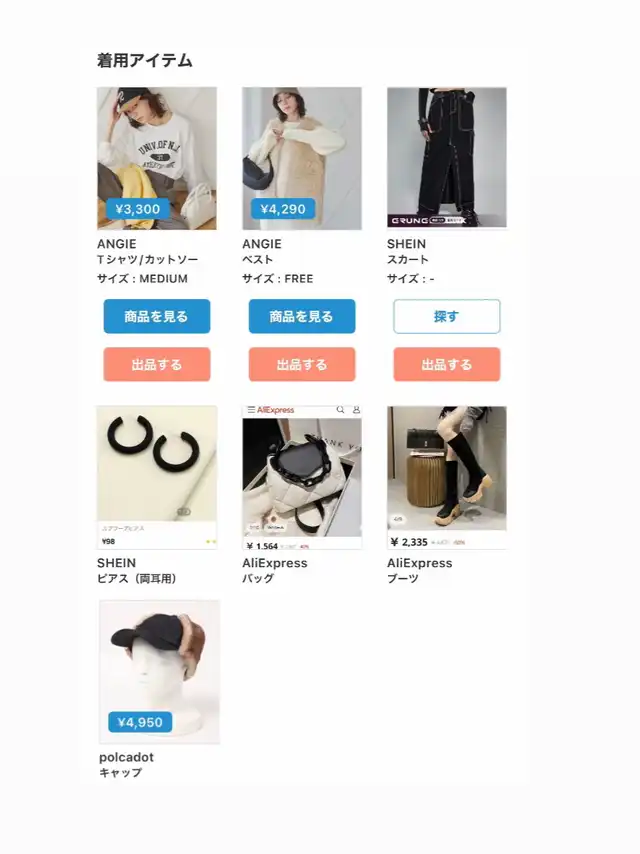This screenshot has height=854, width=640.
Task: List the ANGIE T-shirt with 出品する
Action: click(157, 364)
